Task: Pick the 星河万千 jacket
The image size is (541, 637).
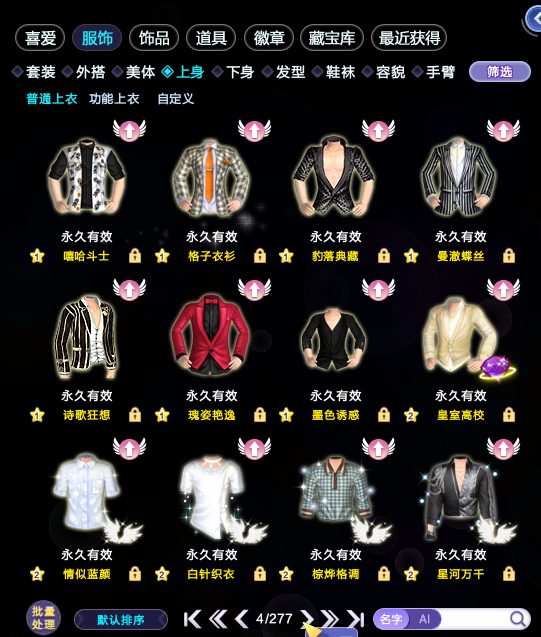Action: [462, 496]
